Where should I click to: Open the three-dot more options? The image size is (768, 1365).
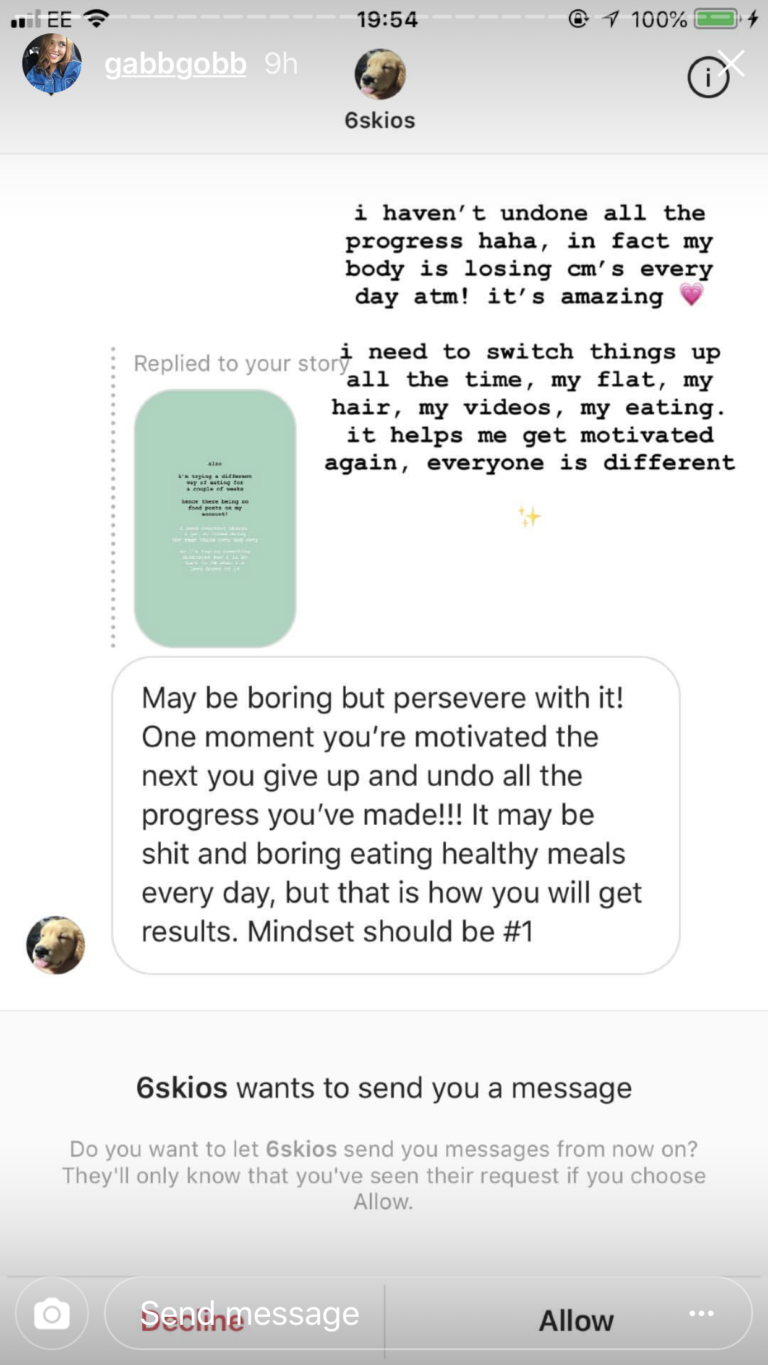[701, 1314]
